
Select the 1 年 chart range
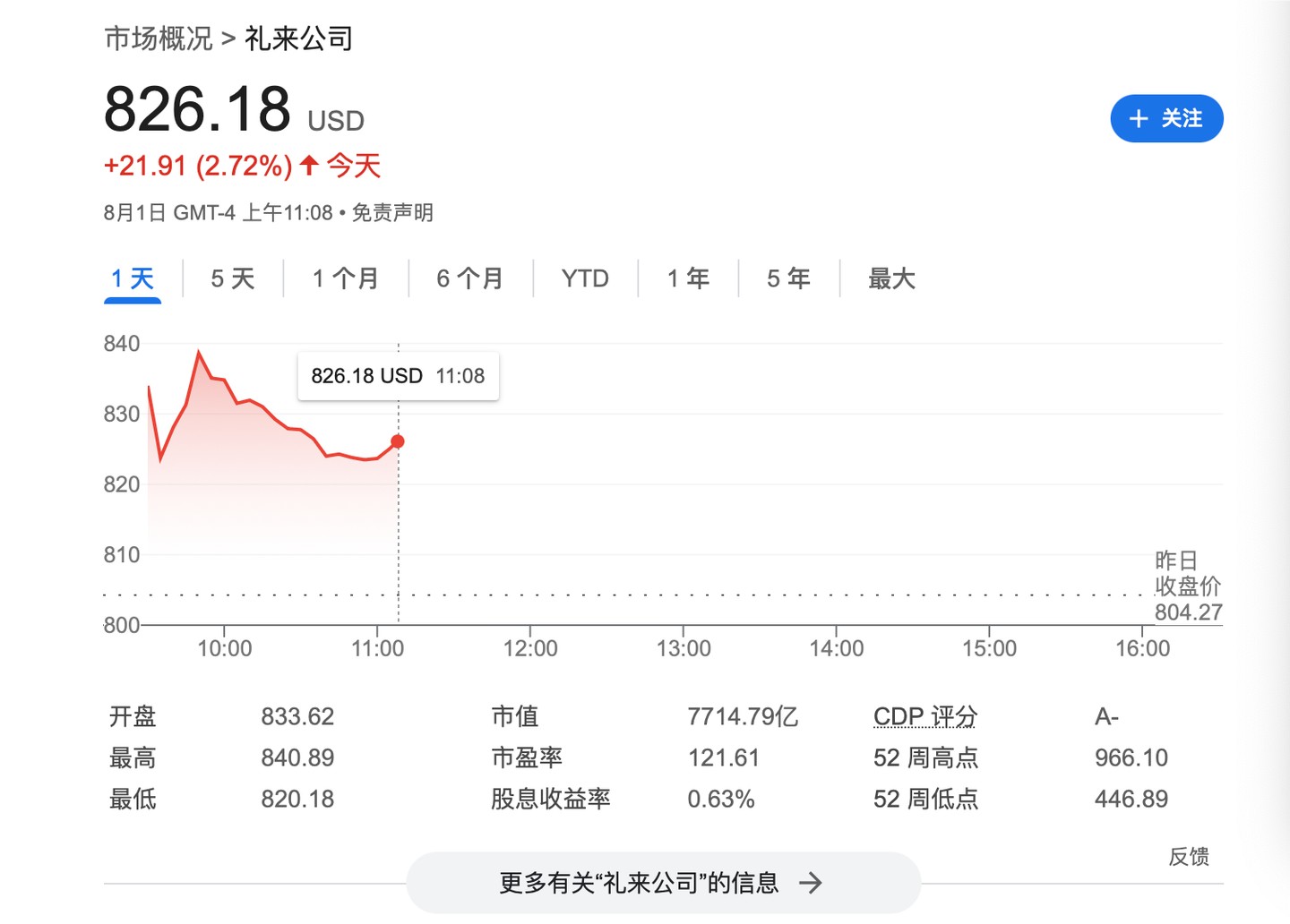pos(688,278)
